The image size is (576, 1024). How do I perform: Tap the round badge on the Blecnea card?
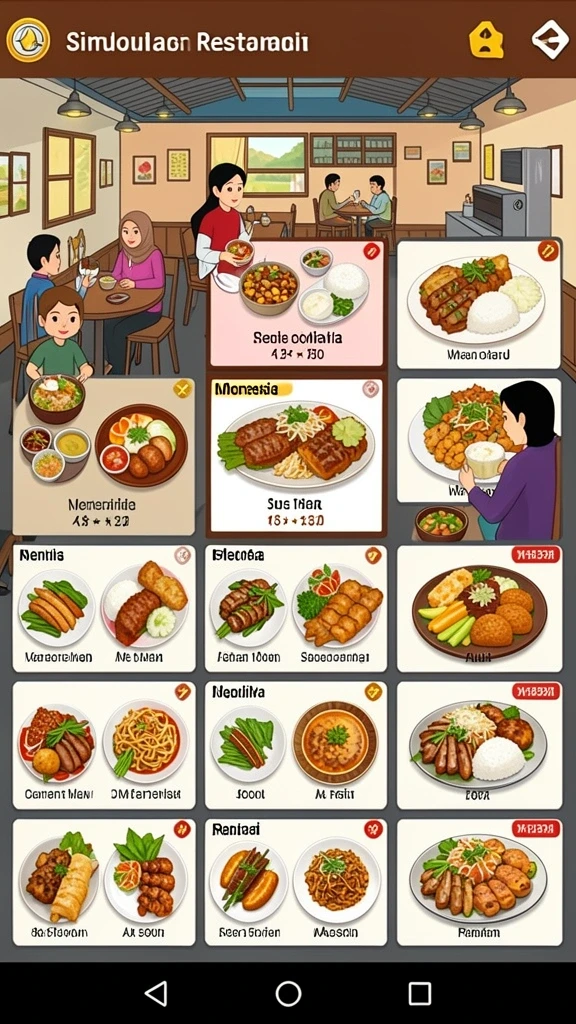(373, 556)
